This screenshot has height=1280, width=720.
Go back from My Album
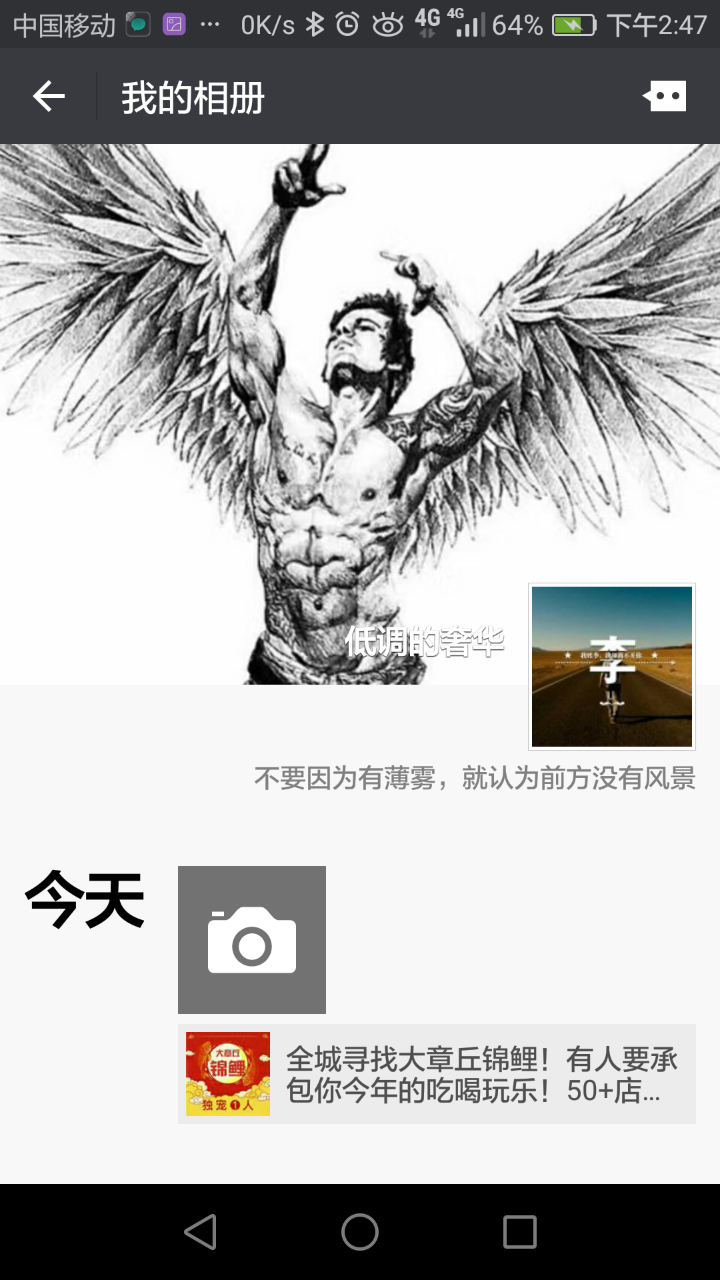[48, 96]
